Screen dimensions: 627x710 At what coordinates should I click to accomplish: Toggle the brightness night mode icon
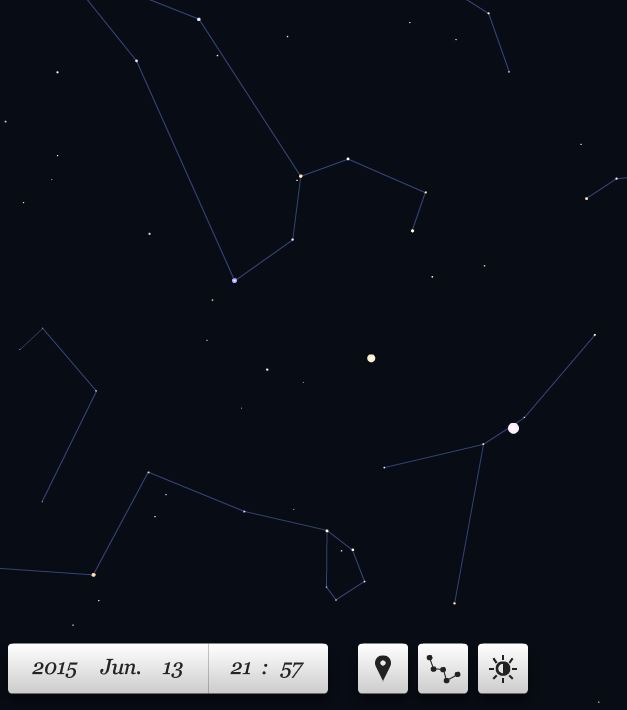pyautogui.click(x=502, y=668)
